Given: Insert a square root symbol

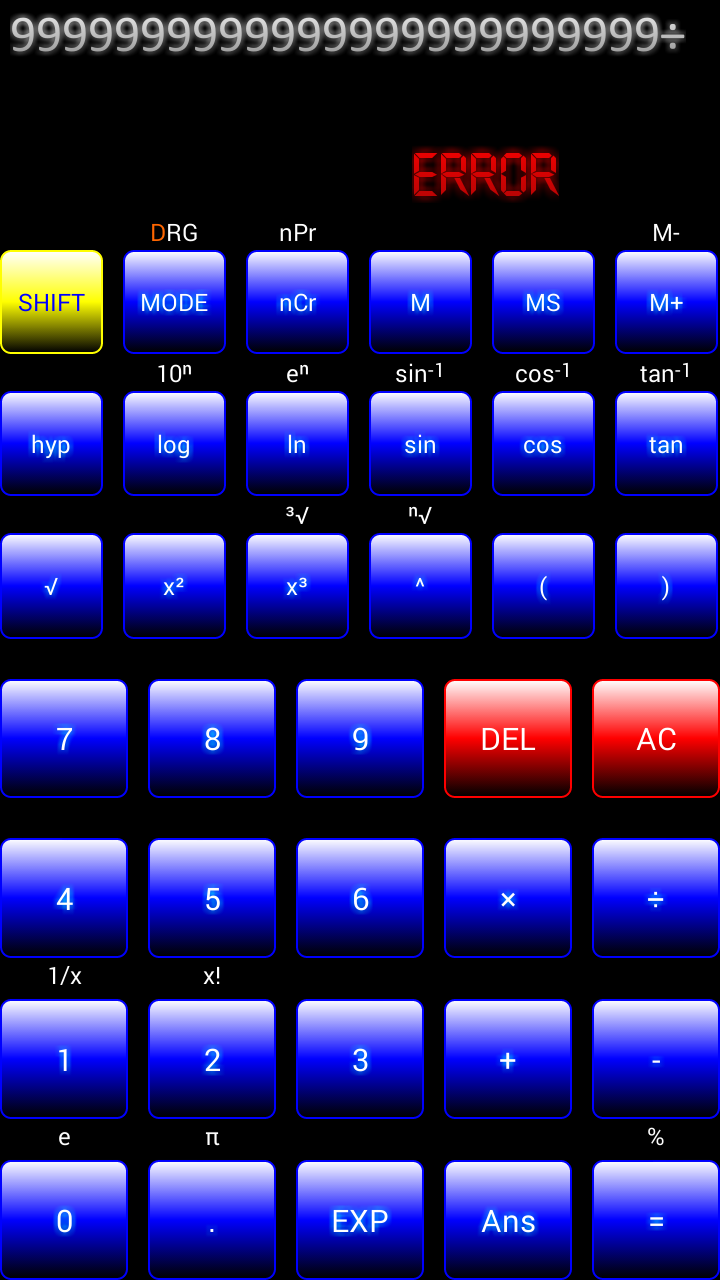Looking at the screenshot, I should (51, 586).
